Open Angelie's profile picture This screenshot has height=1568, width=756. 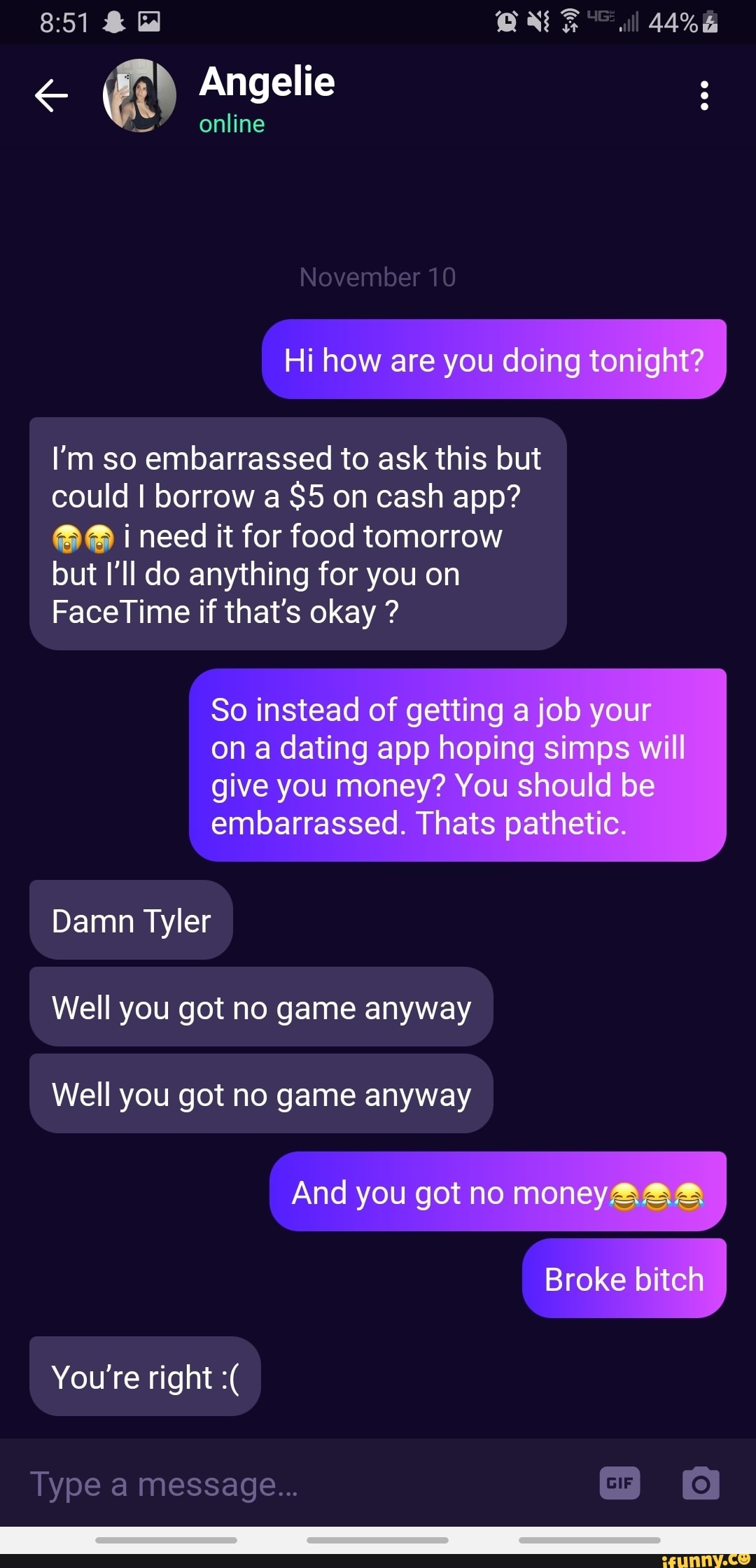pyautogui.click(x=139, y=96)
